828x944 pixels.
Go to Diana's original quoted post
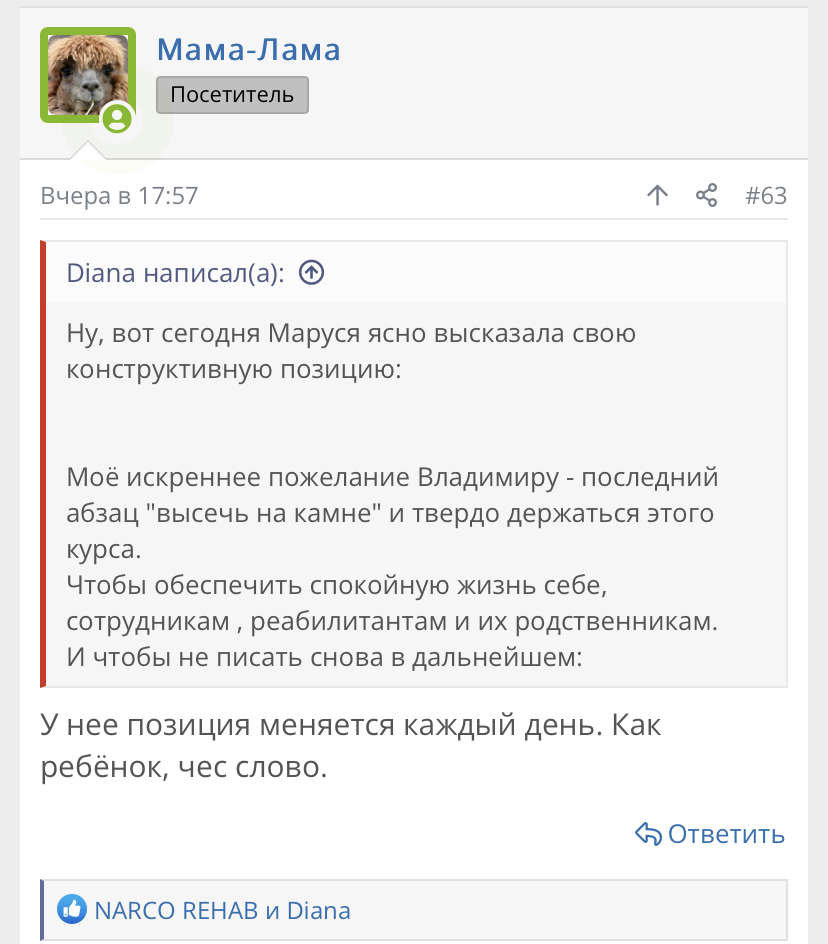[x=312, y=273]
